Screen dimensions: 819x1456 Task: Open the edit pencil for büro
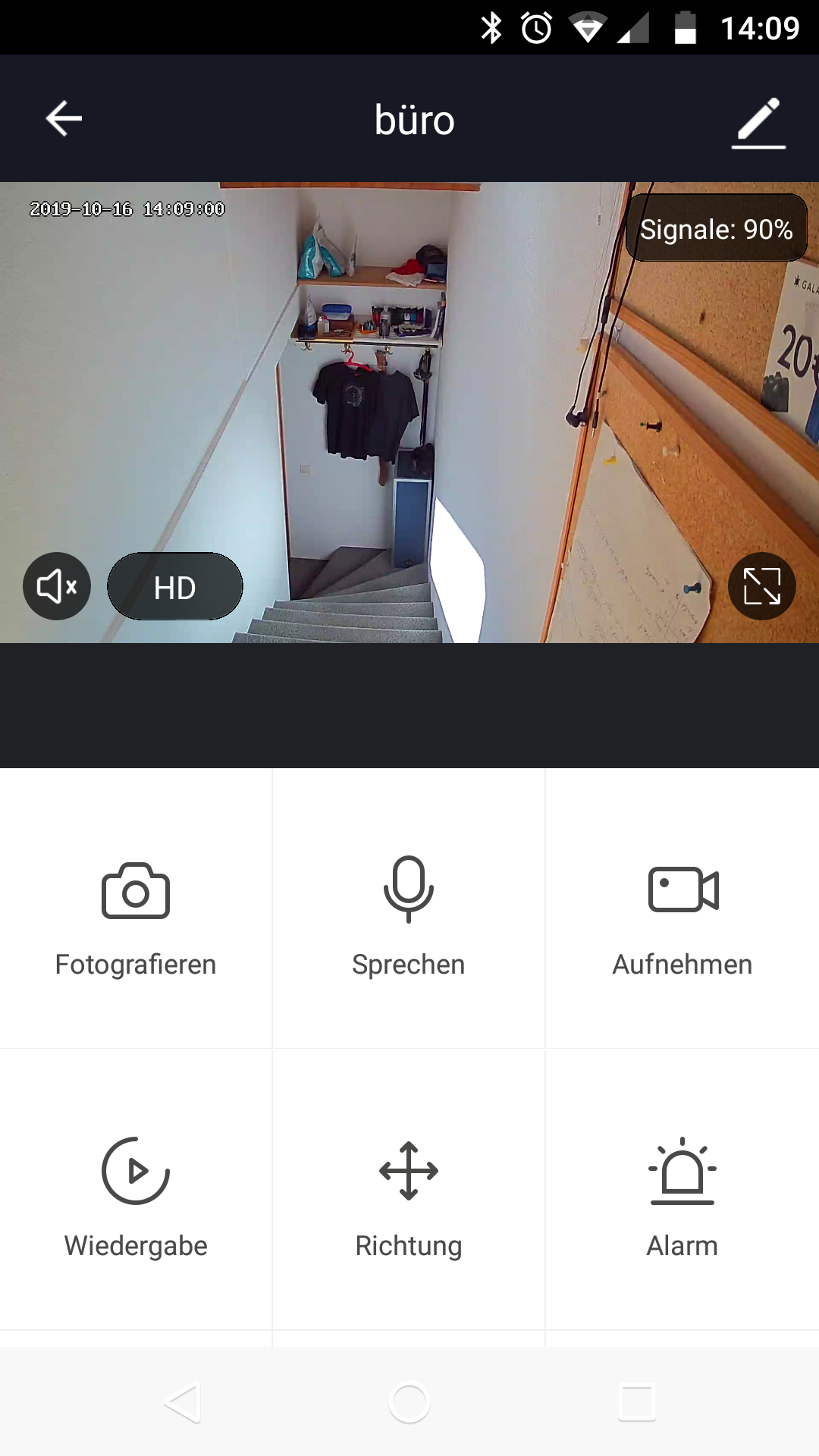click(758, 121)
